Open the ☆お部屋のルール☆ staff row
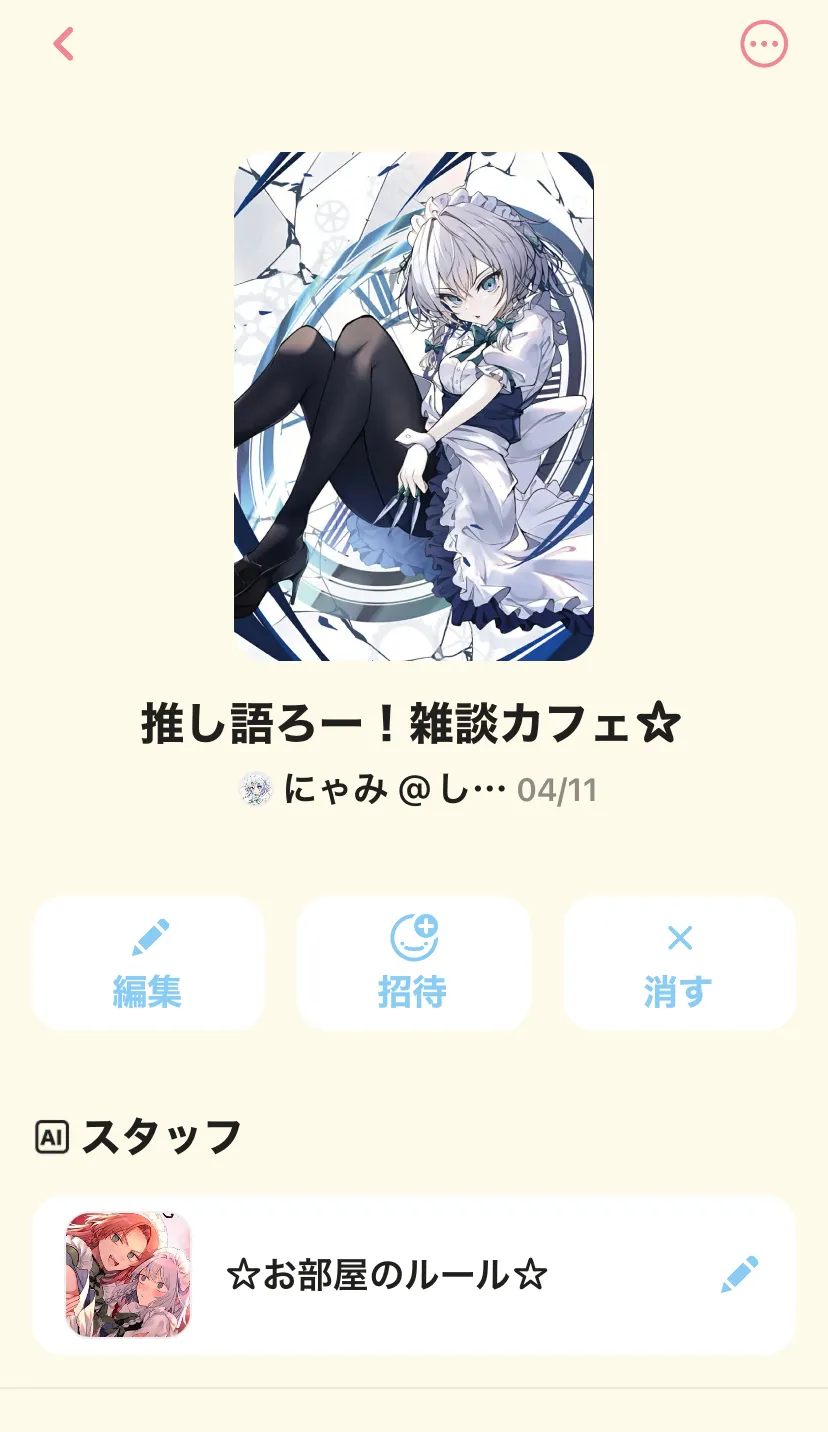The height and width of the screenshot is (1432, 828). click(386, 1276)
